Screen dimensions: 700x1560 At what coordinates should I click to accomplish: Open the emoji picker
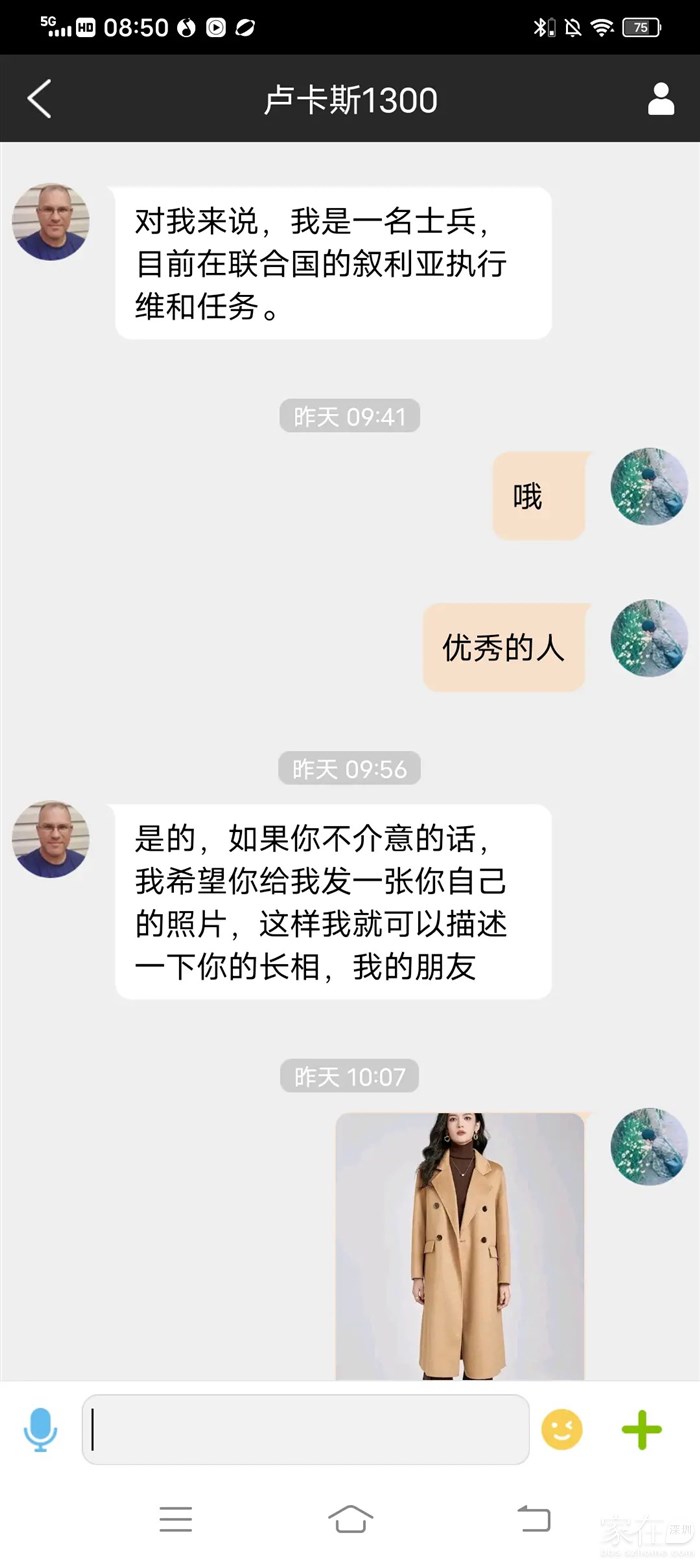[x=562, y=1429]
